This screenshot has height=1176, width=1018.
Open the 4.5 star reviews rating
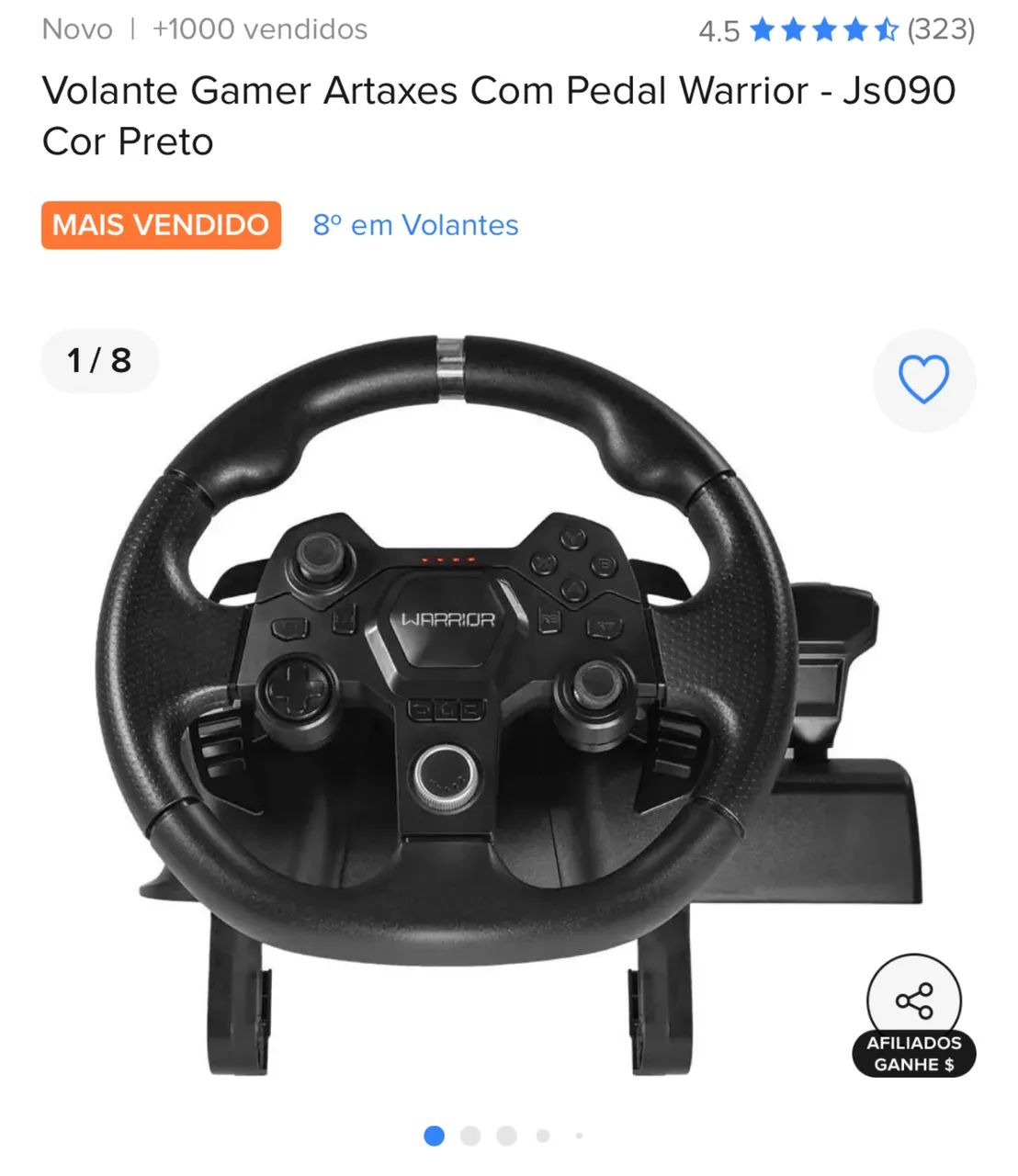coord(836,30)
